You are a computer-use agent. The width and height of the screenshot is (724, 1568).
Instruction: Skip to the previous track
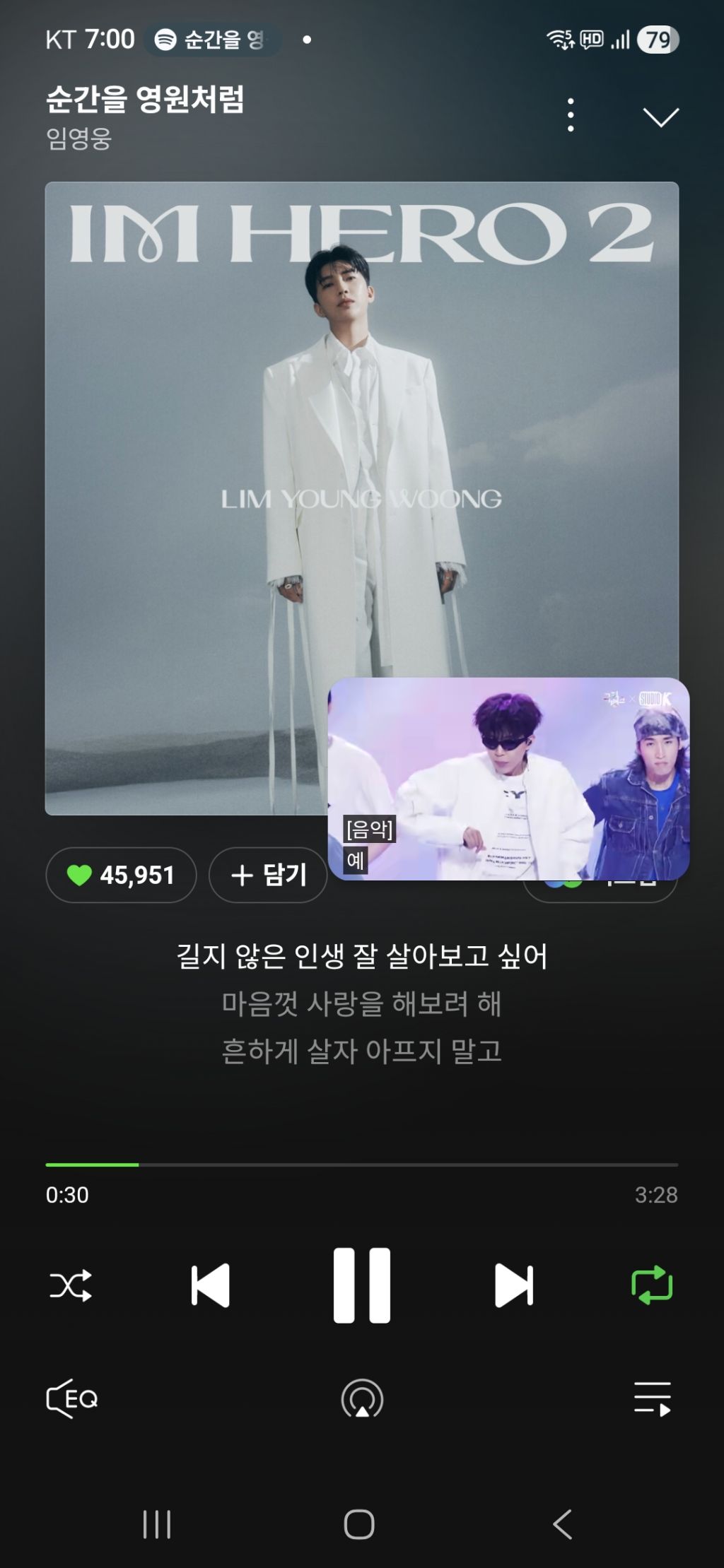coord(211,1285)
